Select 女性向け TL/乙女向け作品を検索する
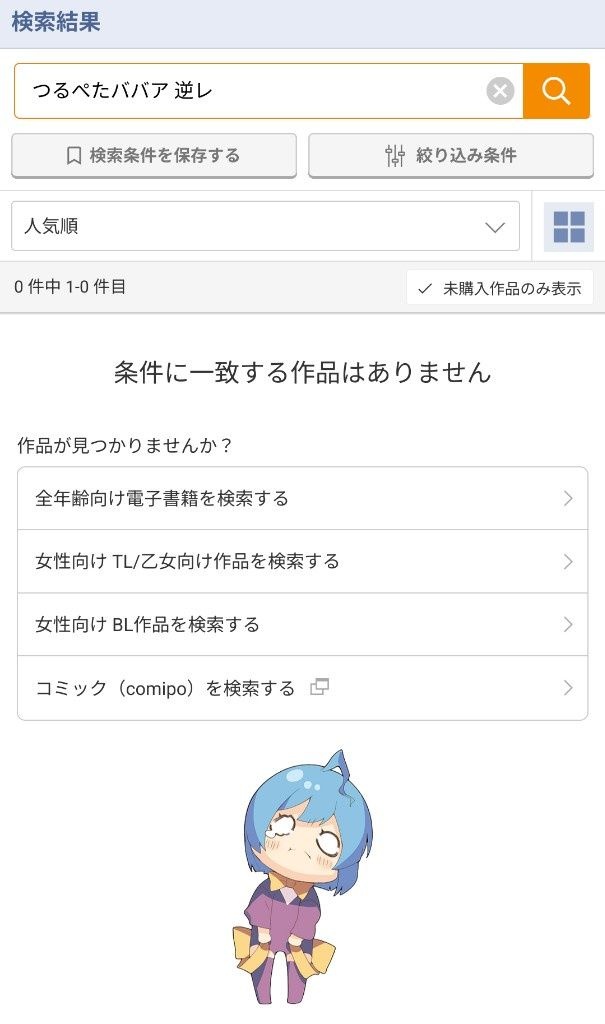The height and width of the screenshot is (1024, 605). (x=302, y=561)
